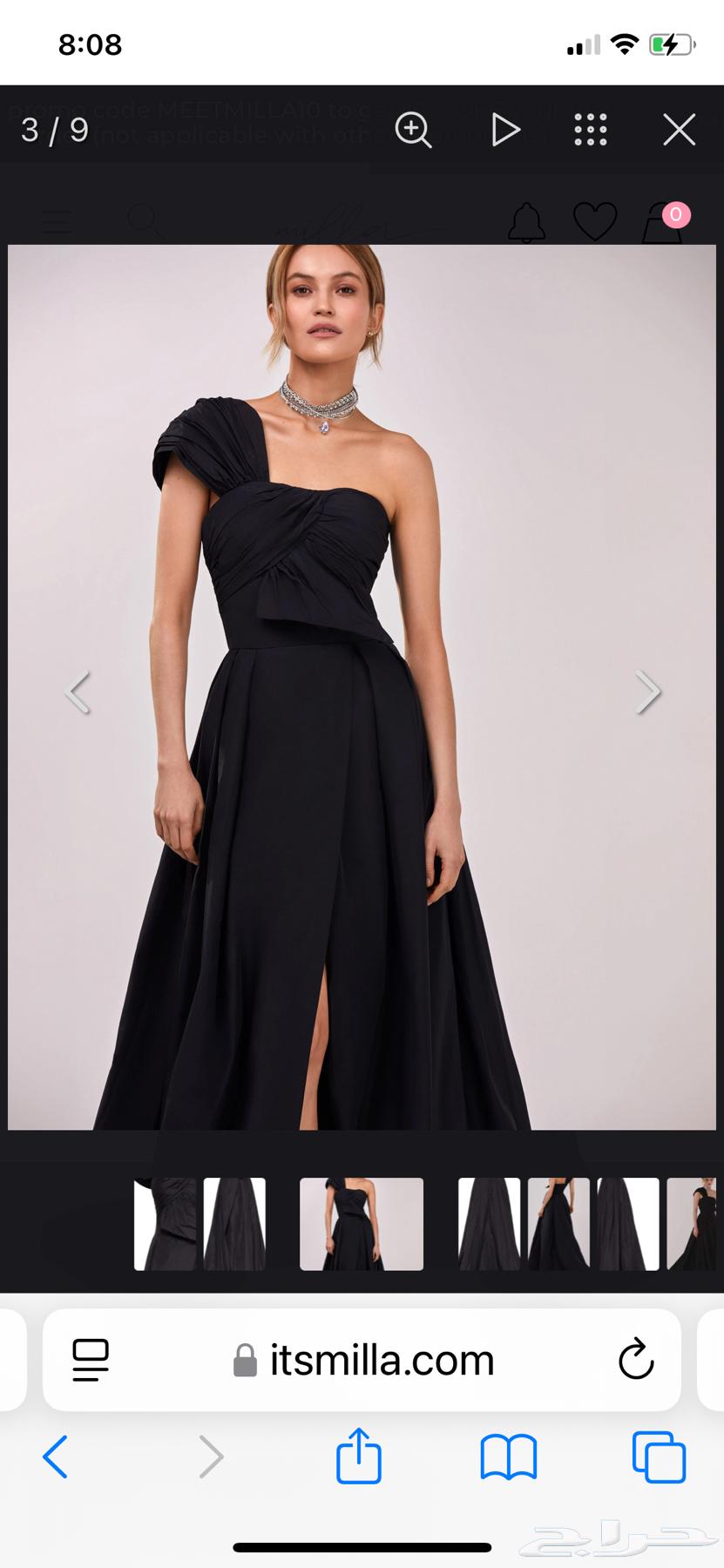Open the Safari page menu icon
This screenshot has height=1568, width=724.
point(91,1360)
